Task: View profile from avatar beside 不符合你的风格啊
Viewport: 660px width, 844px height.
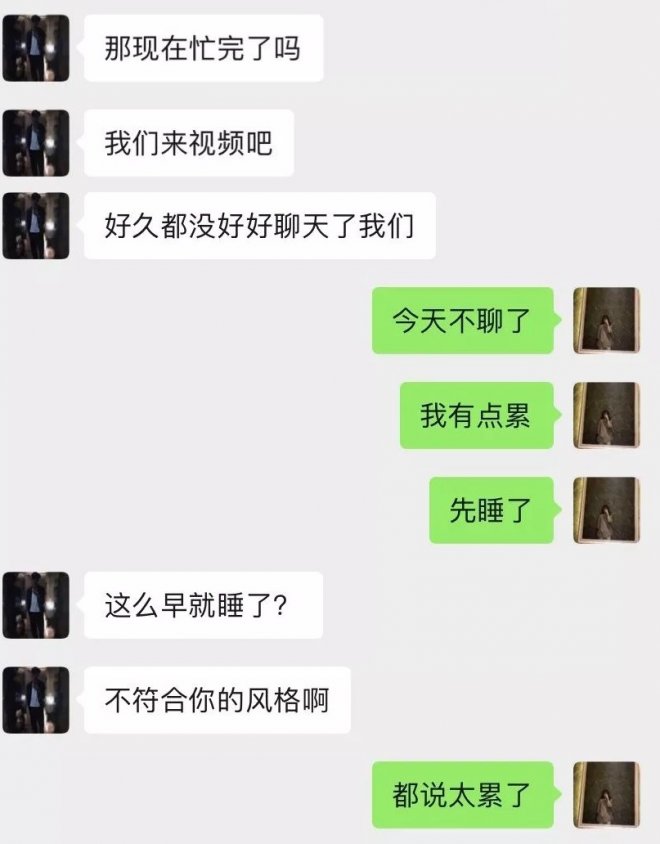Action: (x=36, y=700)
